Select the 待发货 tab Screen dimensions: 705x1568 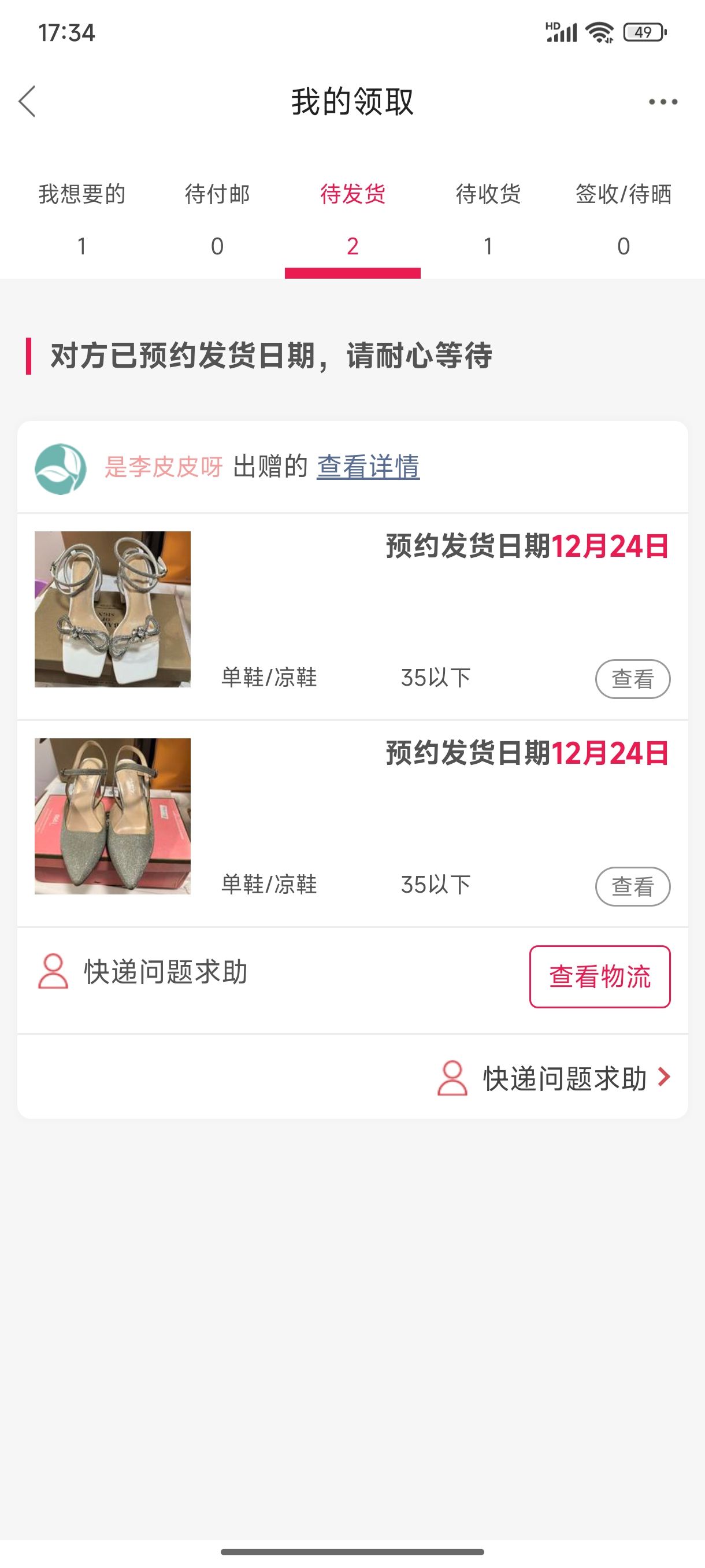coord(353,219)
